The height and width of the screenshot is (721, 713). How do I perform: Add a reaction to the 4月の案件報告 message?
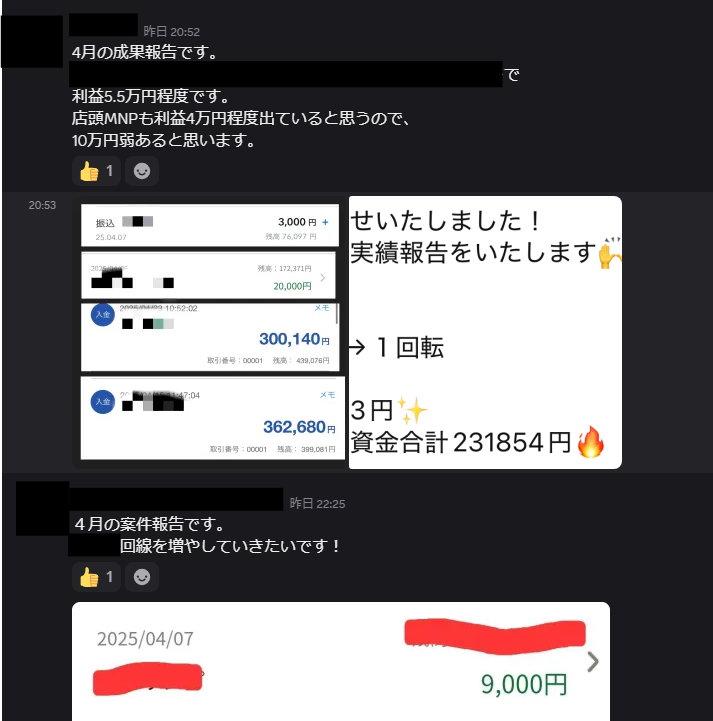click(x=142, y=577)
